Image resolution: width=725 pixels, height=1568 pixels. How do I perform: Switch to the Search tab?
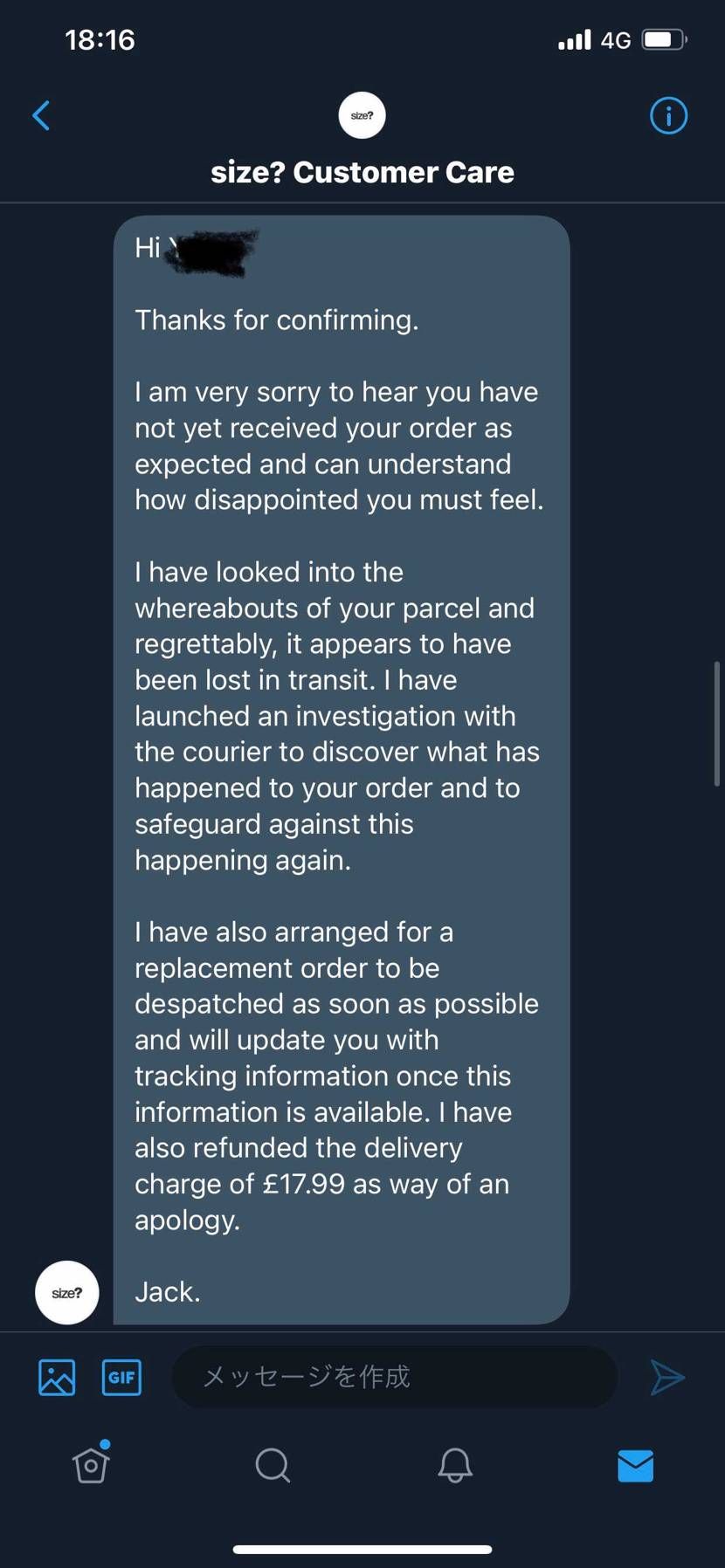273,1465
